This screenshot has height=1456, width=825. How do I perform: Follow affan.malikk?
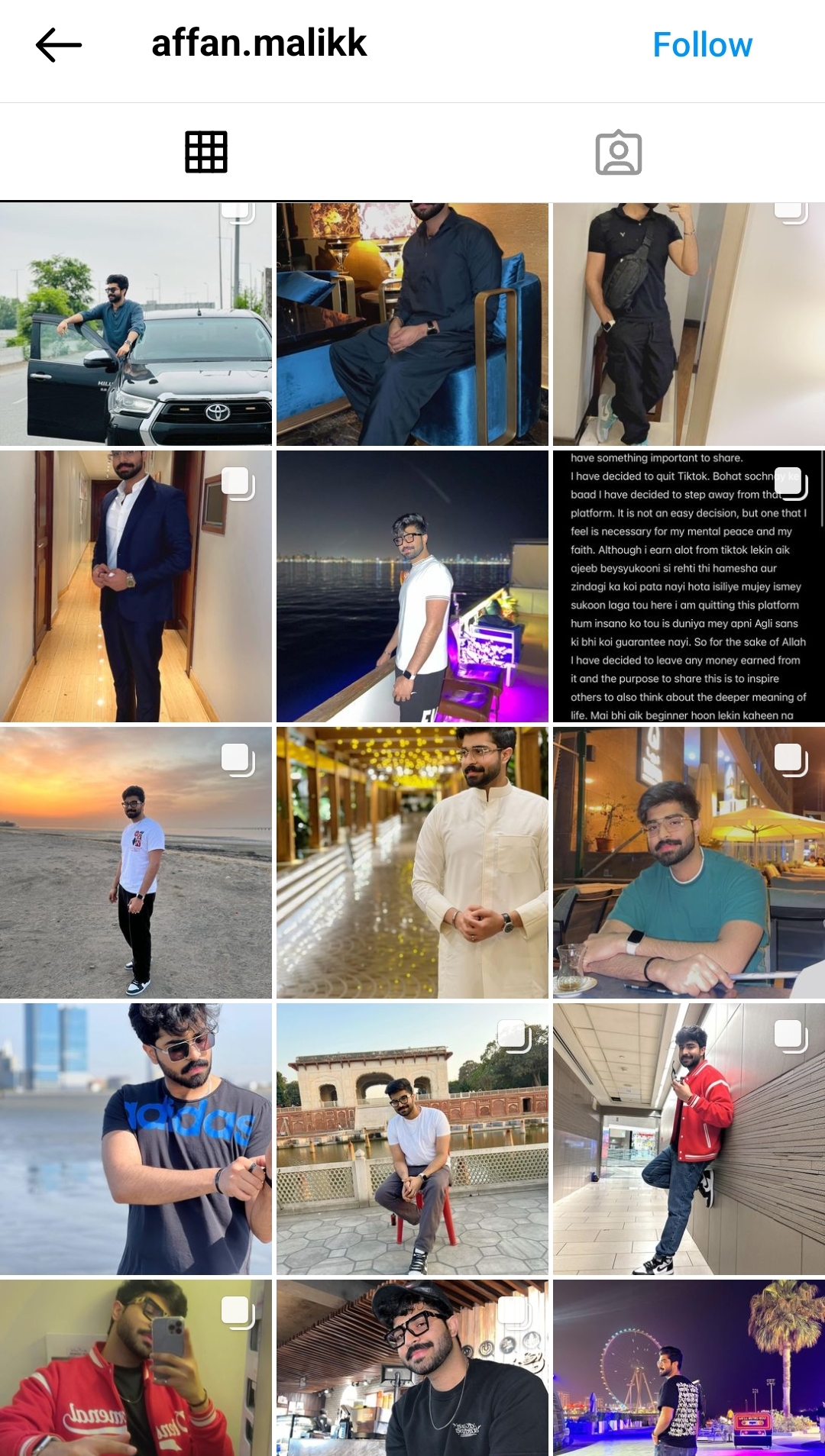click(x=702, y=45)
